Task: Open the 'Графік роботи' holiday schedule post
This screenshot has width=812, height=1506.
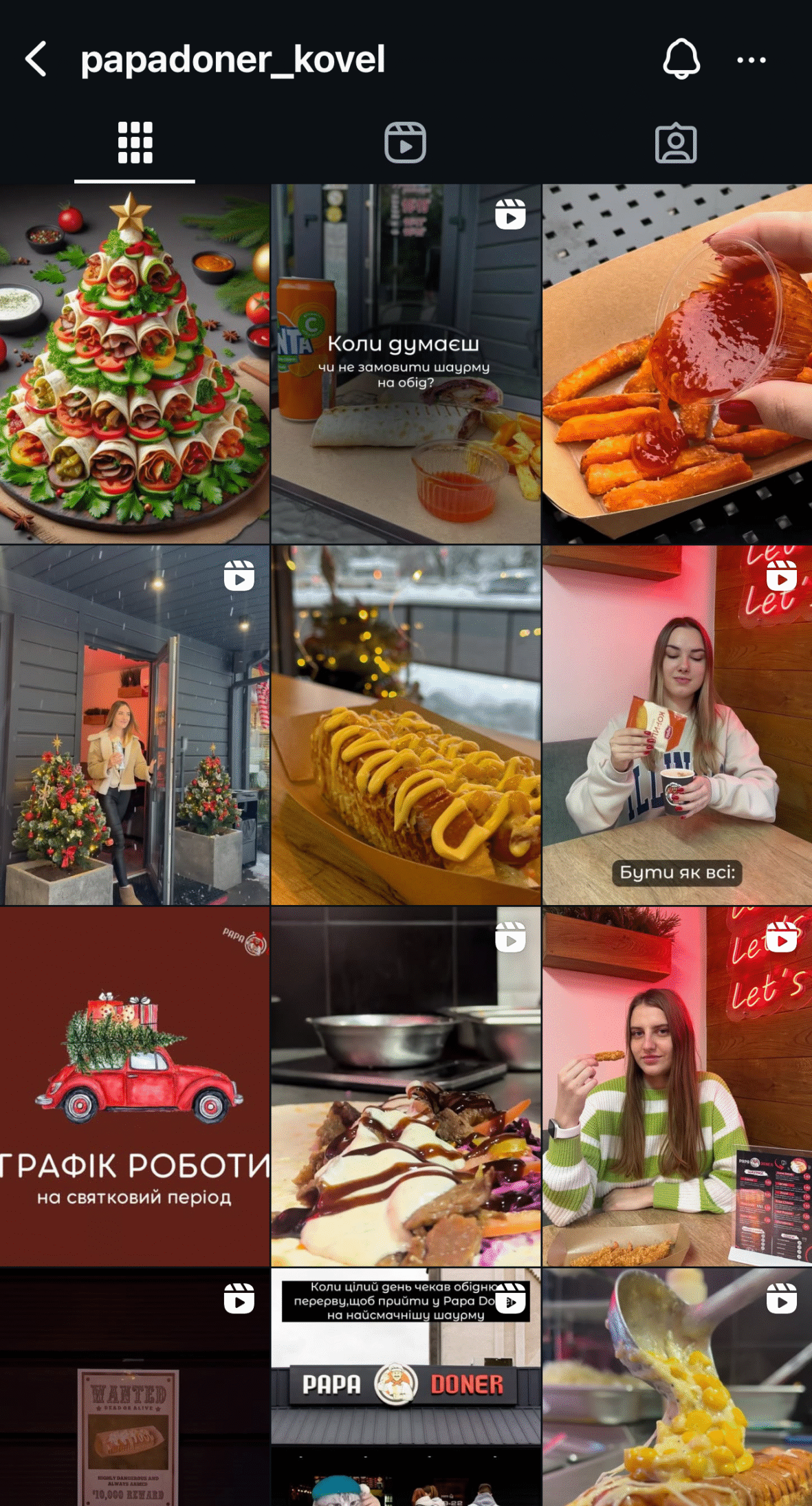Action: click(x=135, y=1087)
